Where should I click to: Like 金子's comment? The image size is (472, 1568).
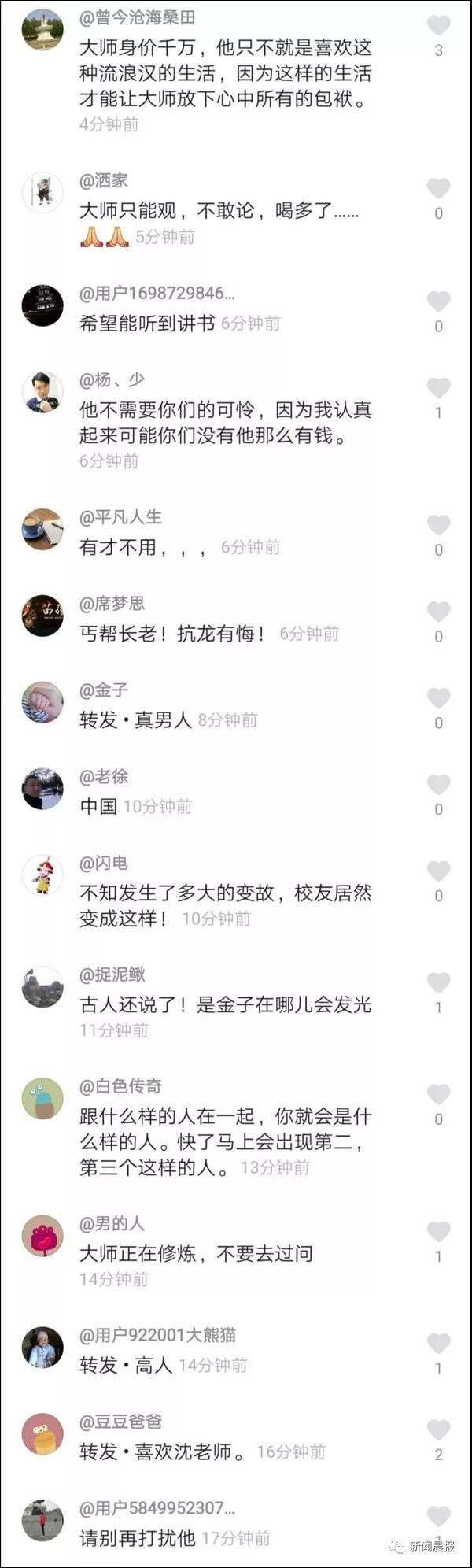point(438,698)
